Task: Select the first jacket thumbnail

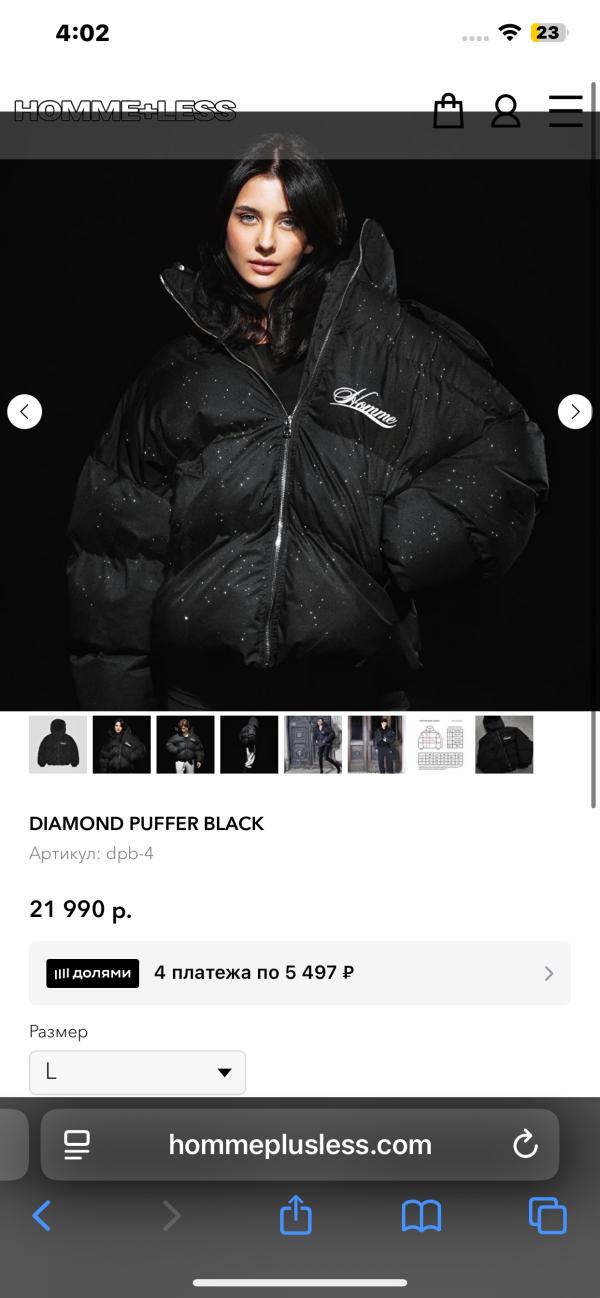Action: (58, 744)
